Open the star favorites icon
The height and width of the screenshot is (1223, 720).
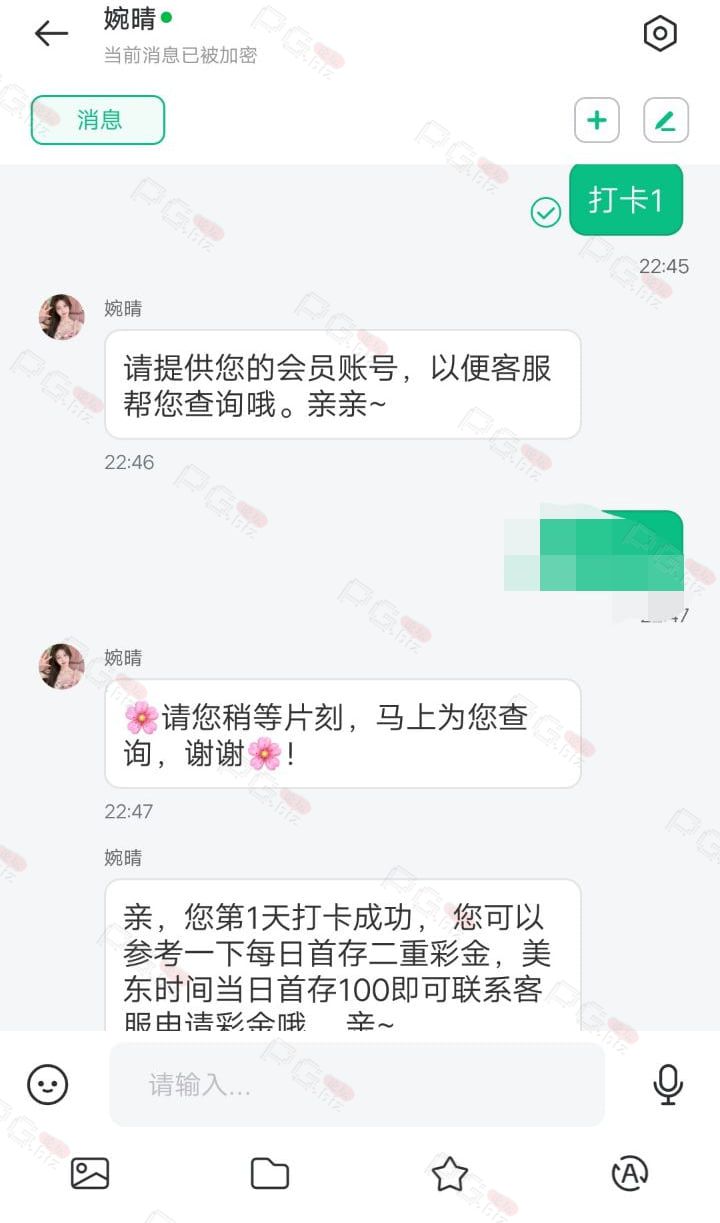coord(450,1173)
